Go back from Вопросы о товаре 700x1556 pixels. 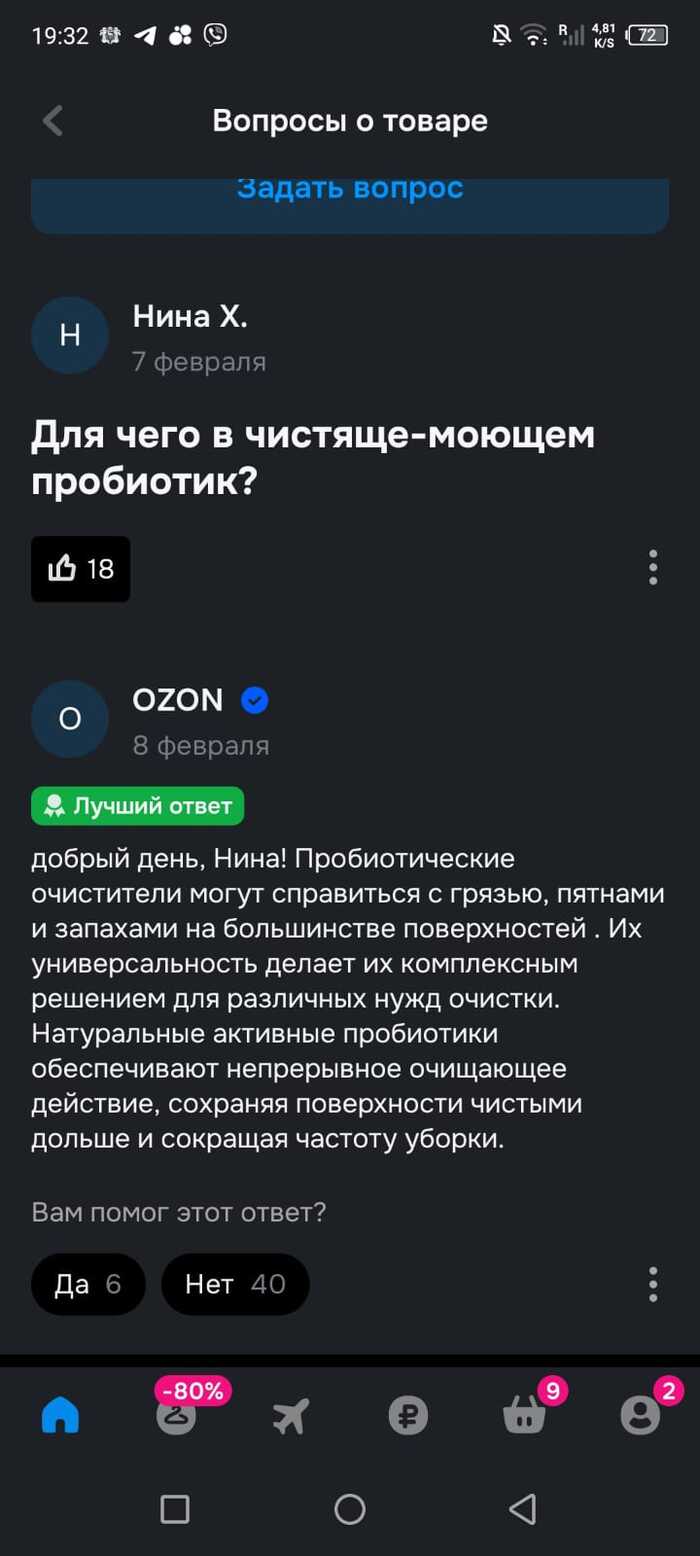(x=53, y=121)
